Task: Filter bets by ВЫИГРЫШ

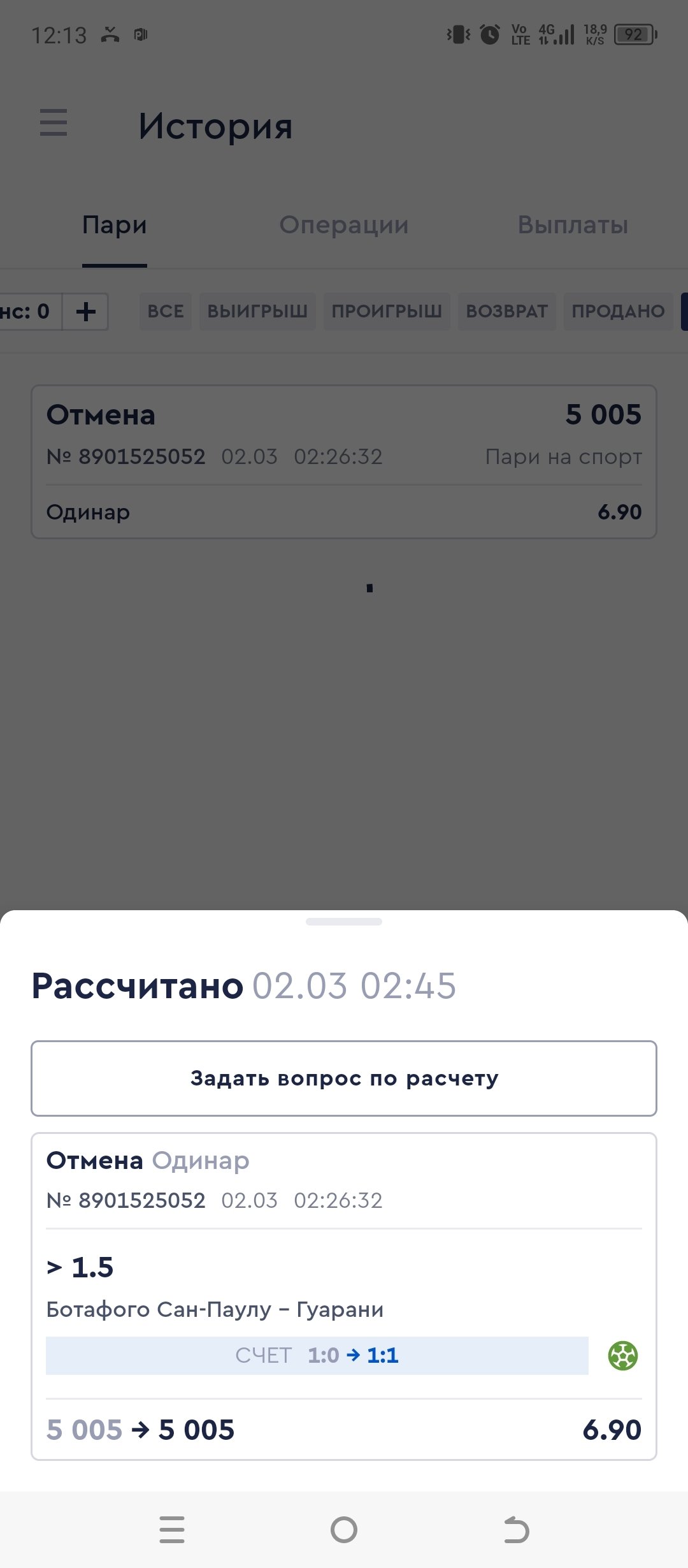Action: pyautogui.click(x=257, y=311)
